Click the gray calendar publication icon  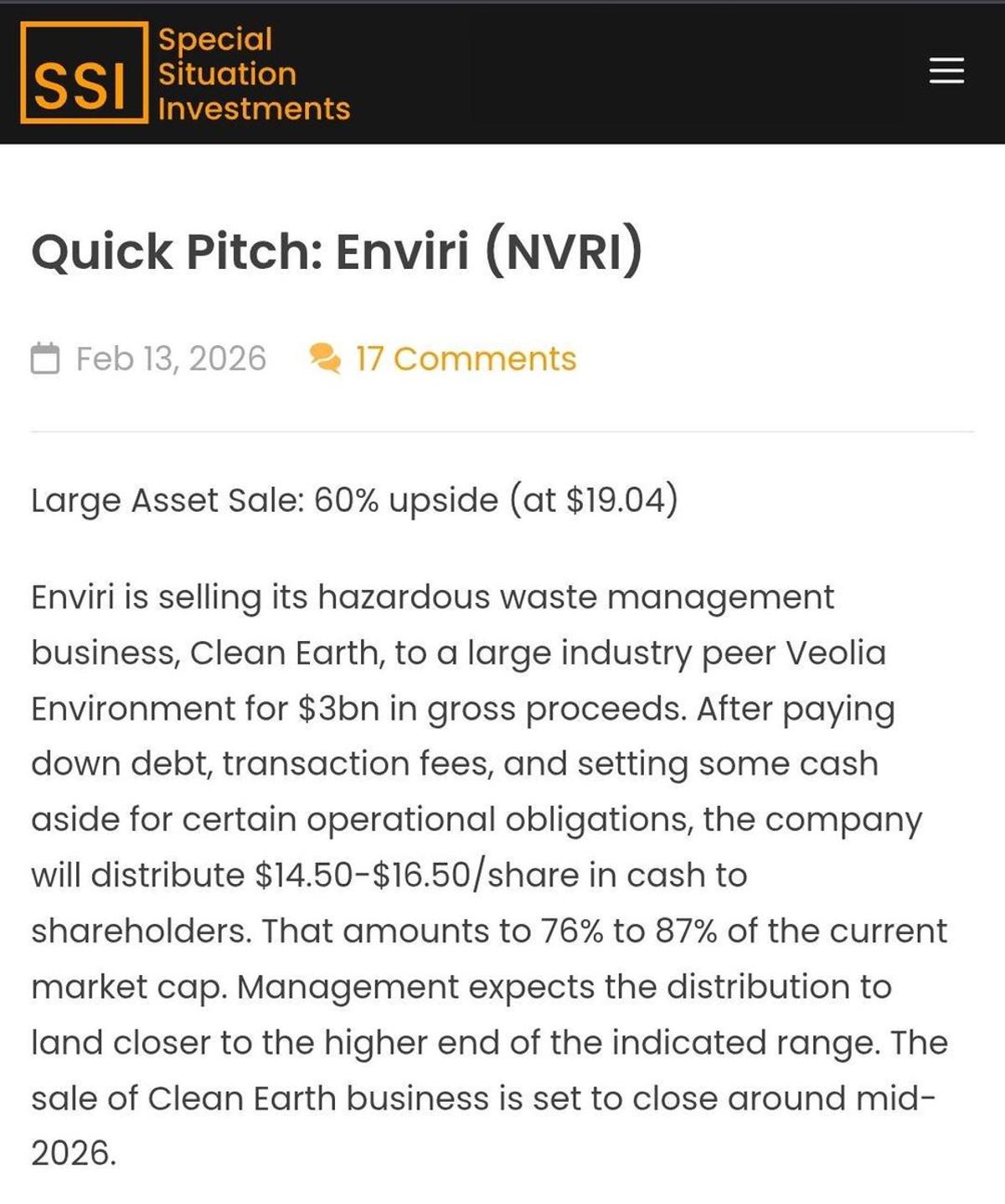(46, 359)
